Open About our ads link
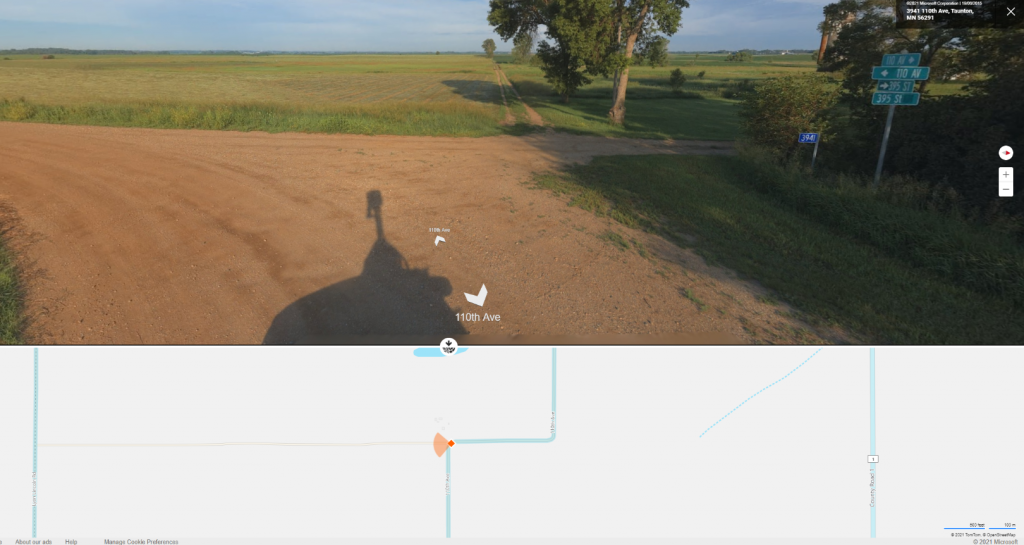1024x545 pixels. click(x=33, y=541)
